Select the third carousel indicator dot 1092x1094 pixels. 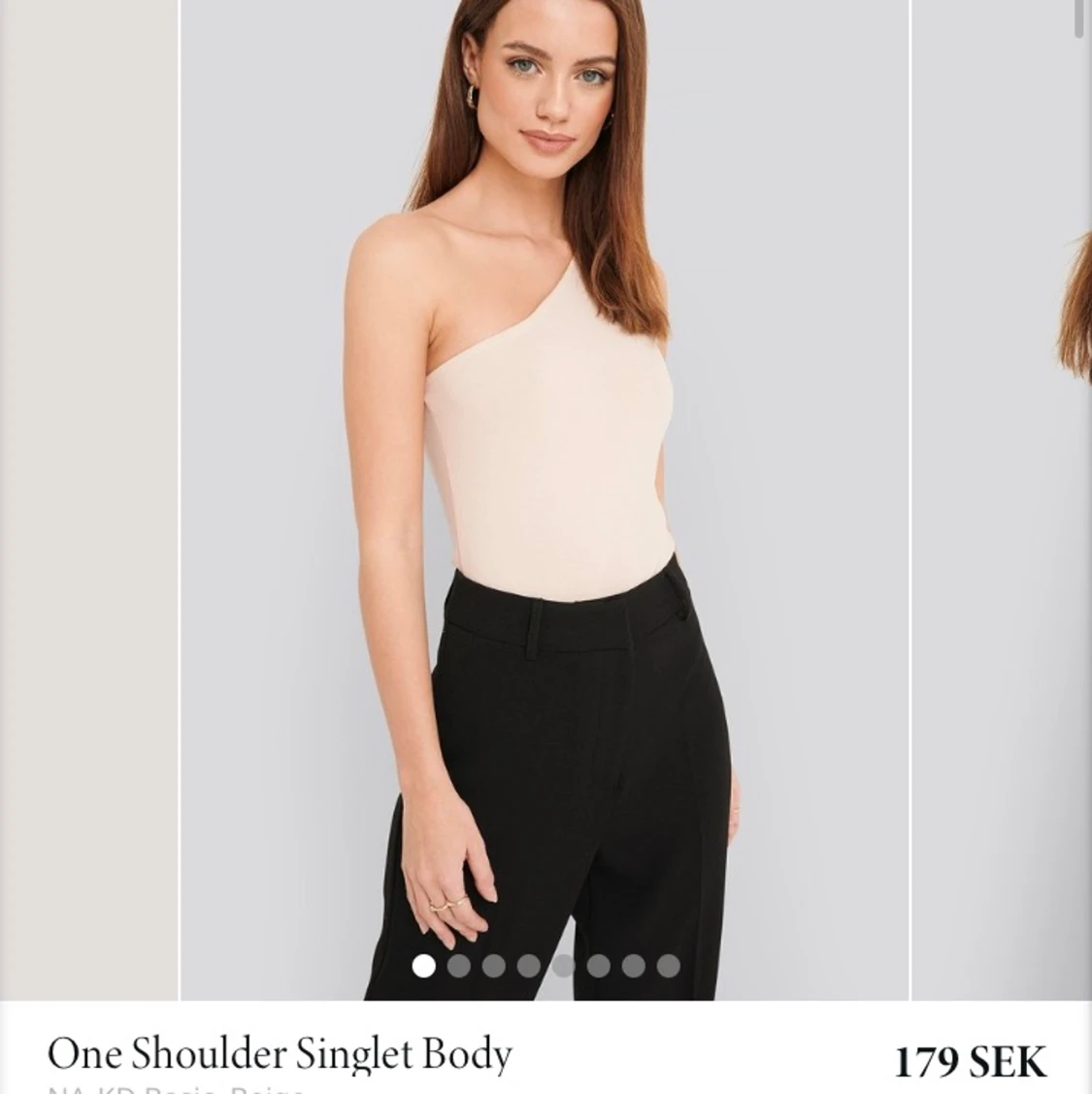(x=492, y=966)
